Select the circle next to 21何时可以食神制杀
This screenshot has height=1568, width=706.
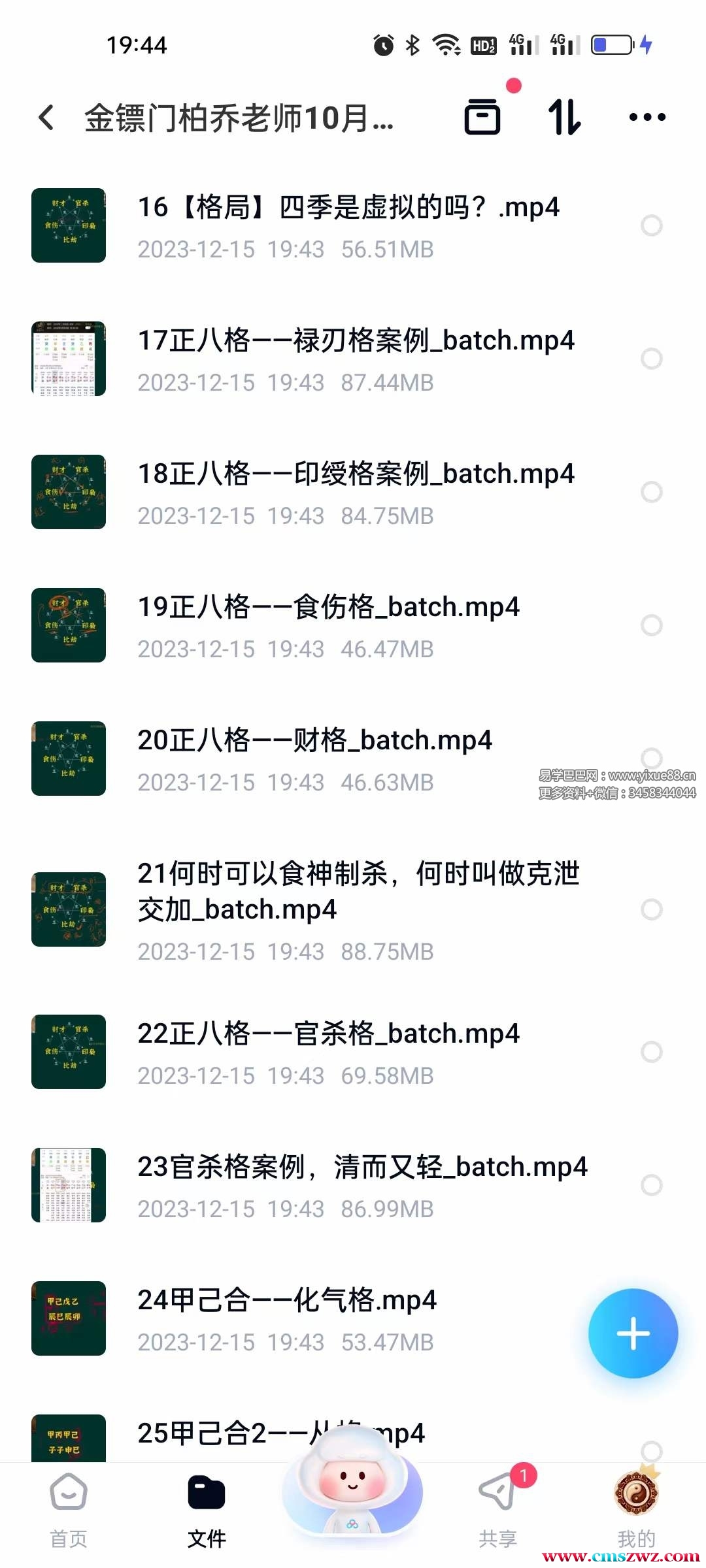[x=651, y=909]
